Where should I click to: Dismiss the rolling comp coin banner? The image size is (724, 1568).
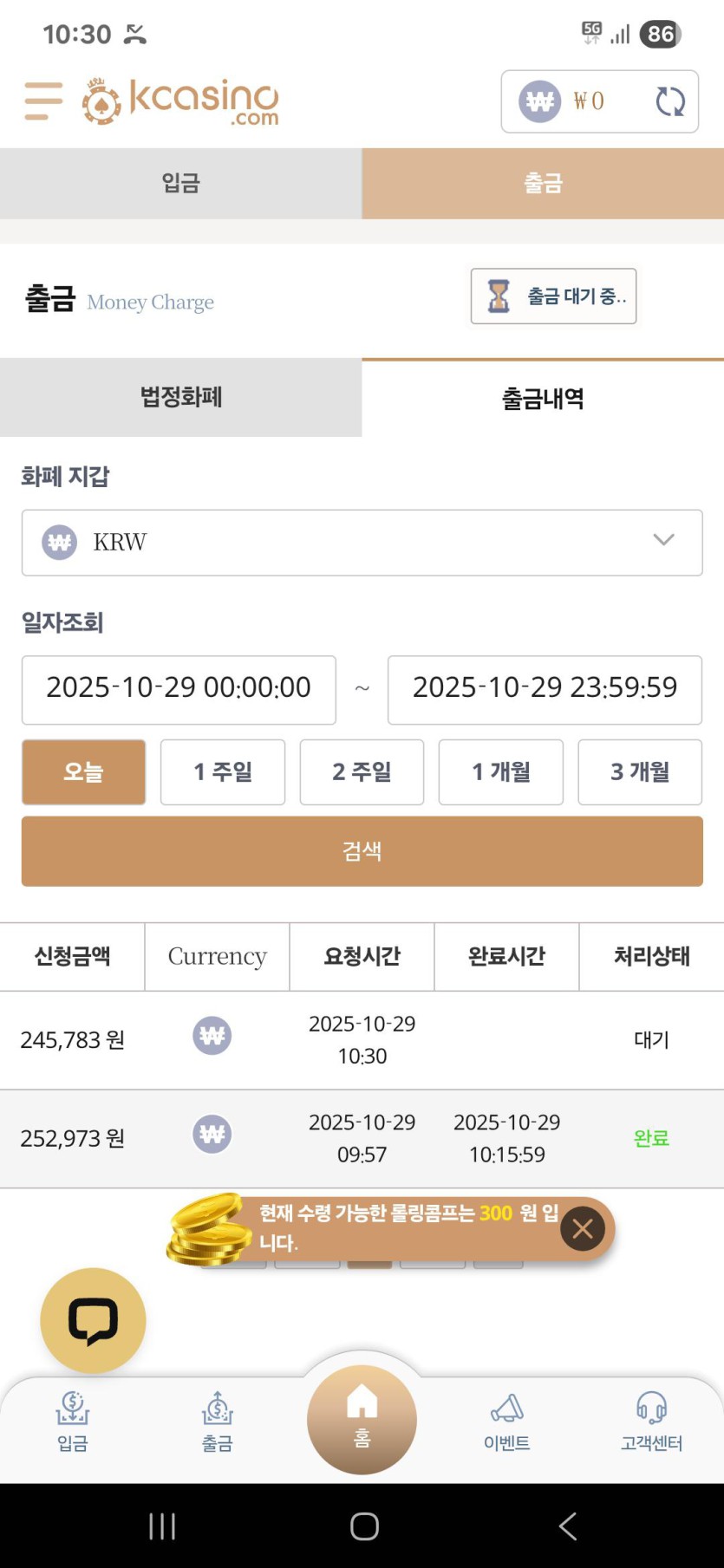point(583,1227)
